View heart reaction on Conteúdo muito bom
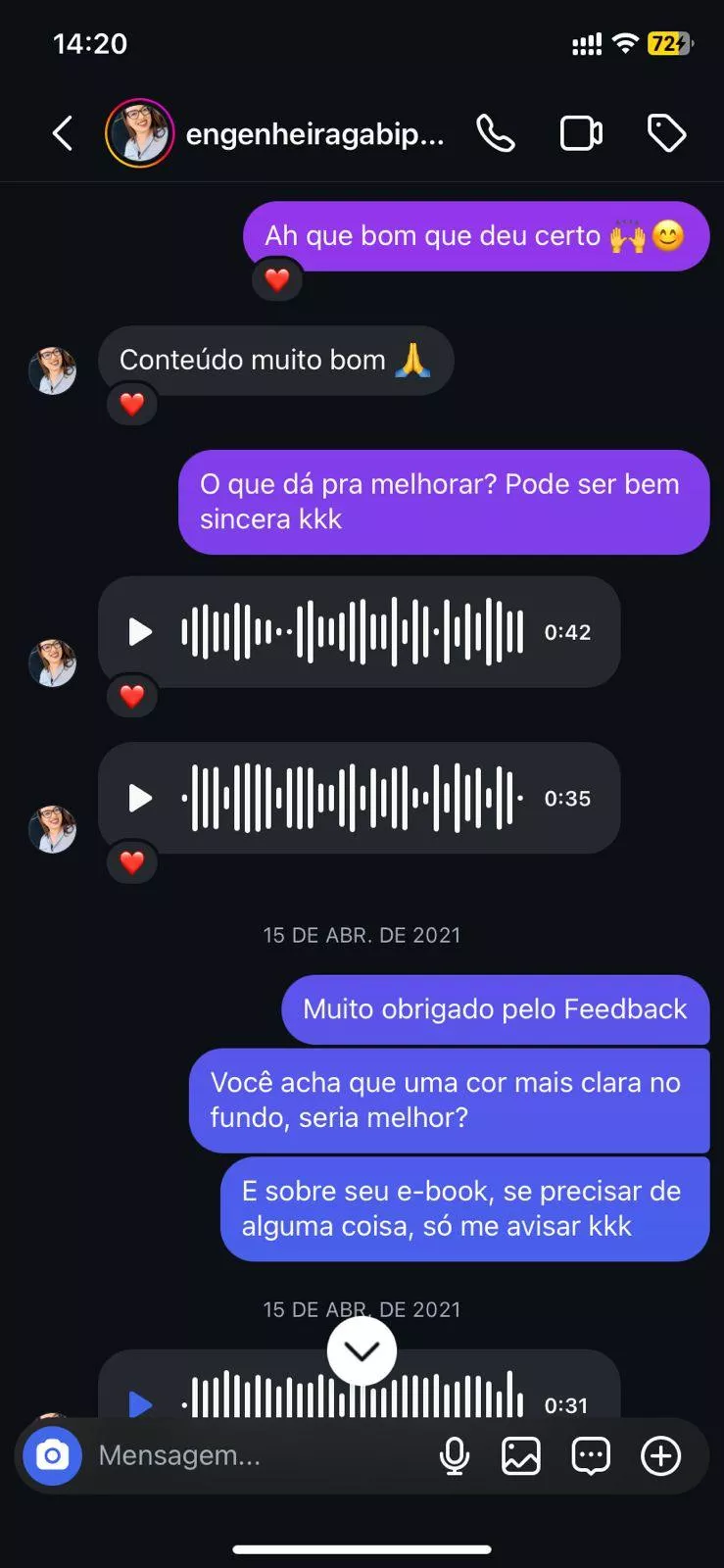This screenshot has width=724, height=1568. coord(132,404)
